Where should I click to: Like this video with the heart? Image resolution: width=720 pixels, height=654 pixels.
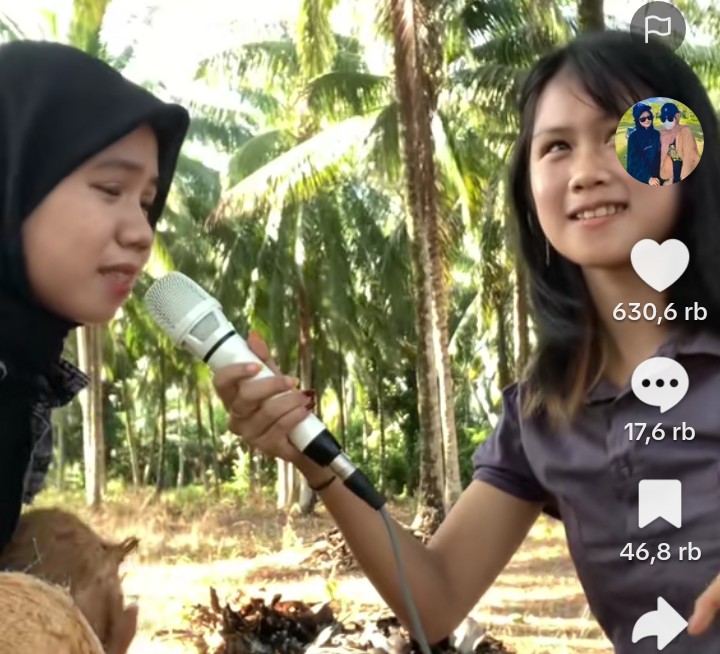[659, 266]
